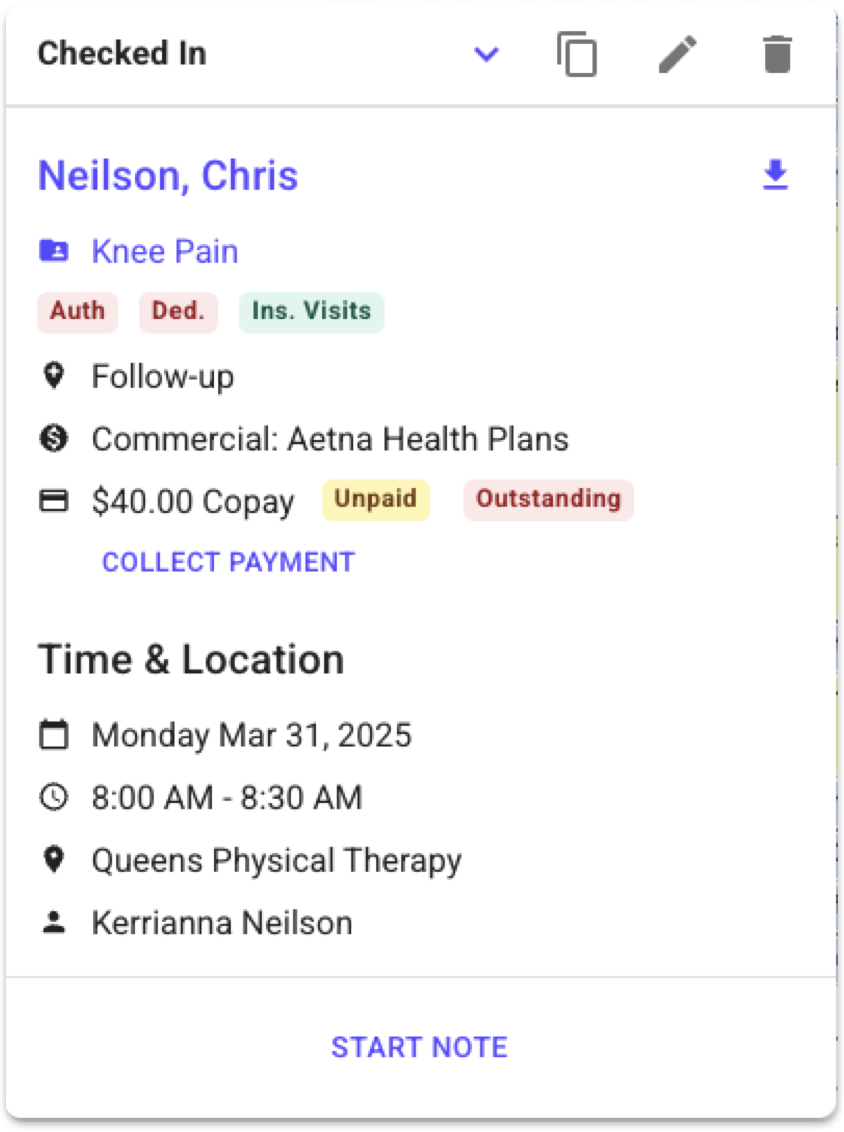Tap the Ded. chip

[x=178, y=311]
